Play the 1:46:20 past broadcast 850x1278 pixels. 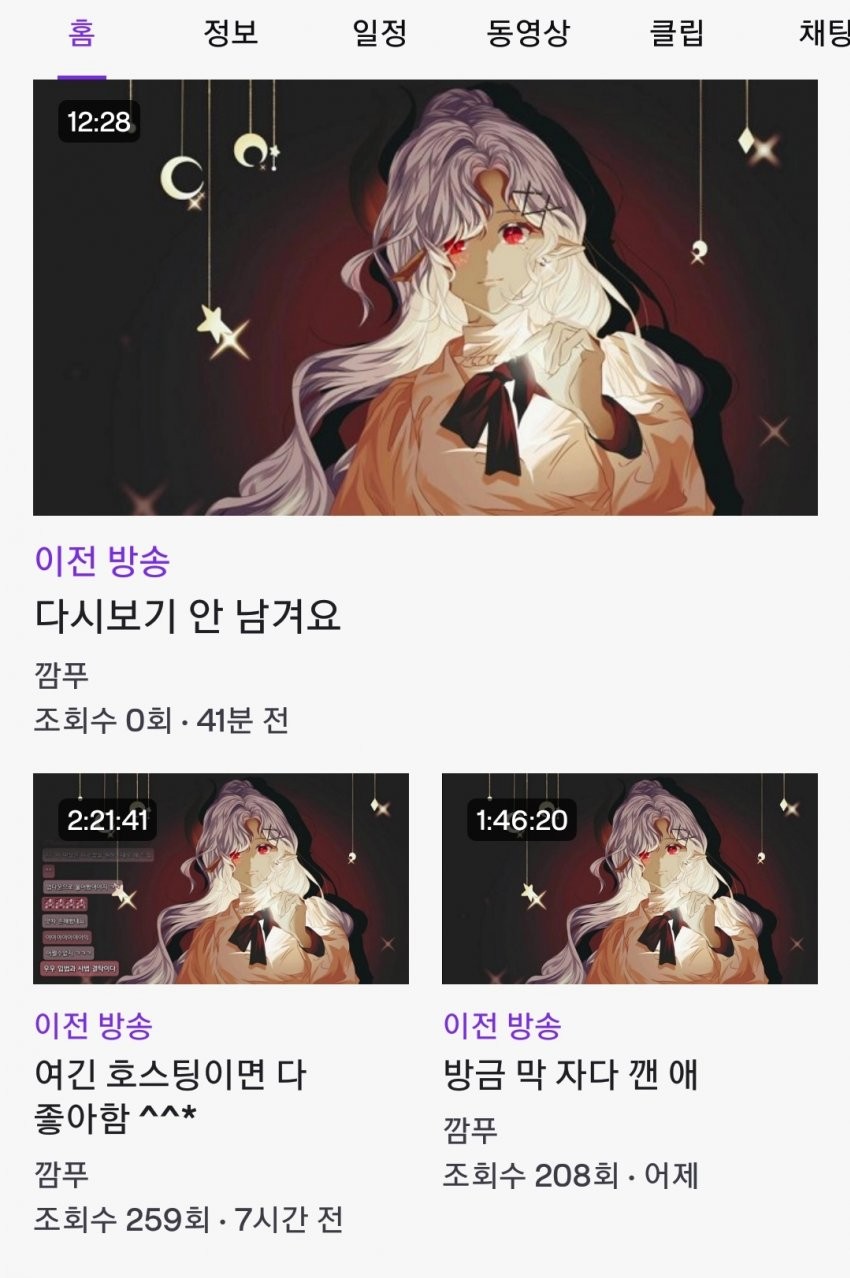coord(629,878)
